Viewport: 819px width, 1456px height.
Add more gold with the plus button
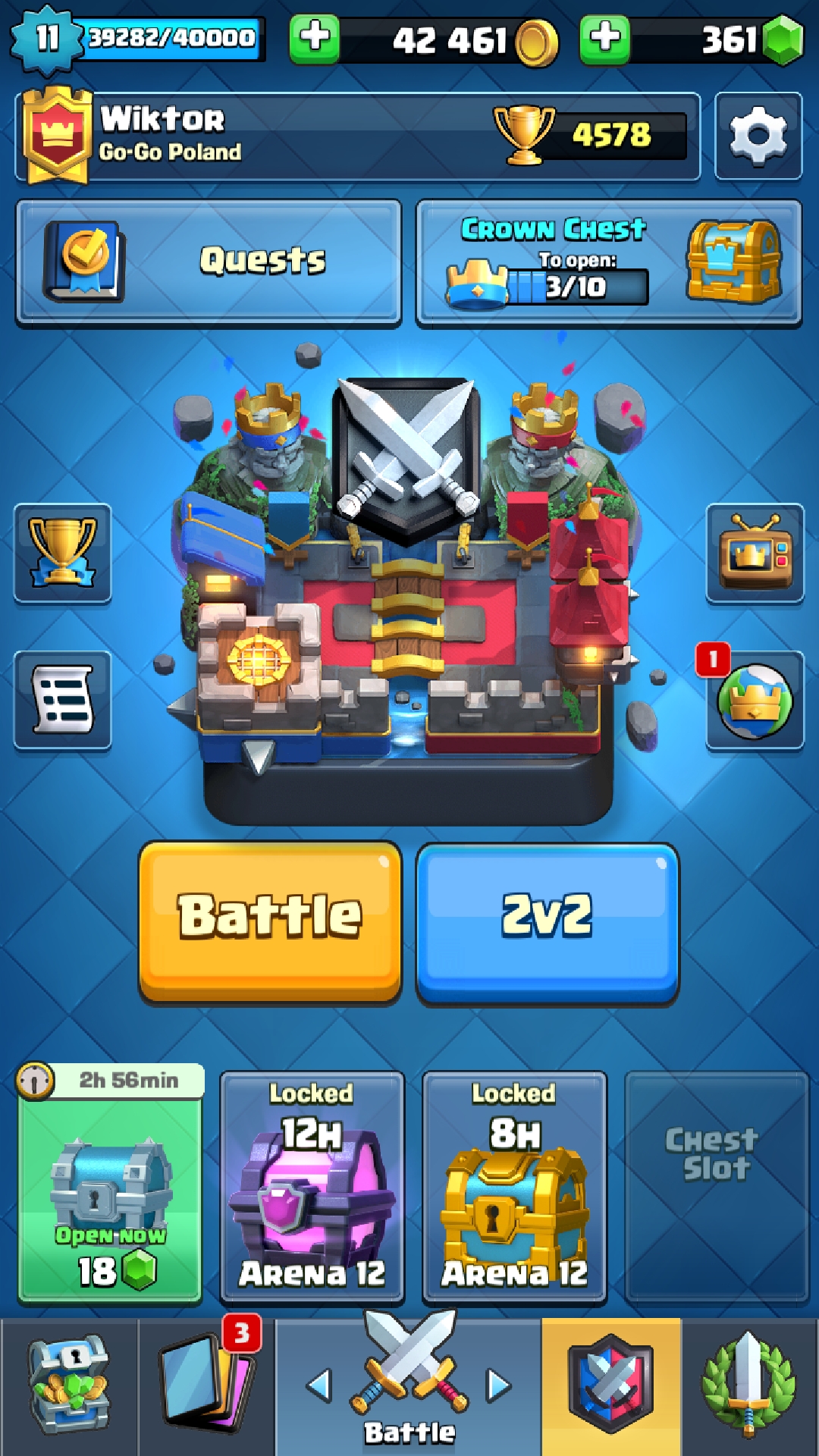click(x=315, y=37)
